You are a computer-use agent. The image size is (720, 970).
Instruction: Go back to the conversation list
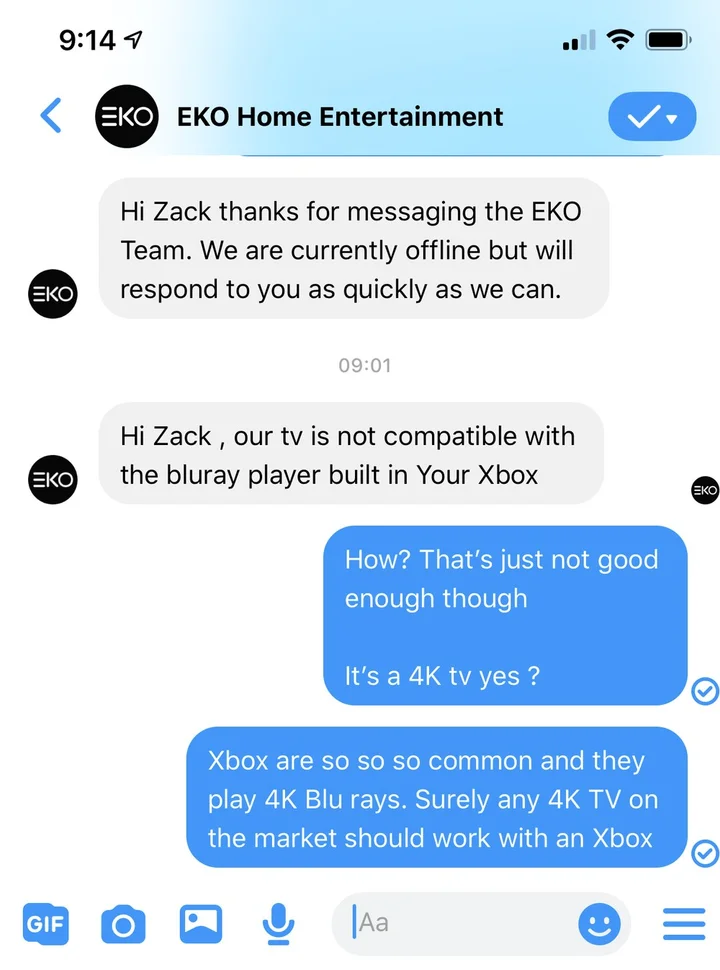pyautogui.click(x=51, y=116)
